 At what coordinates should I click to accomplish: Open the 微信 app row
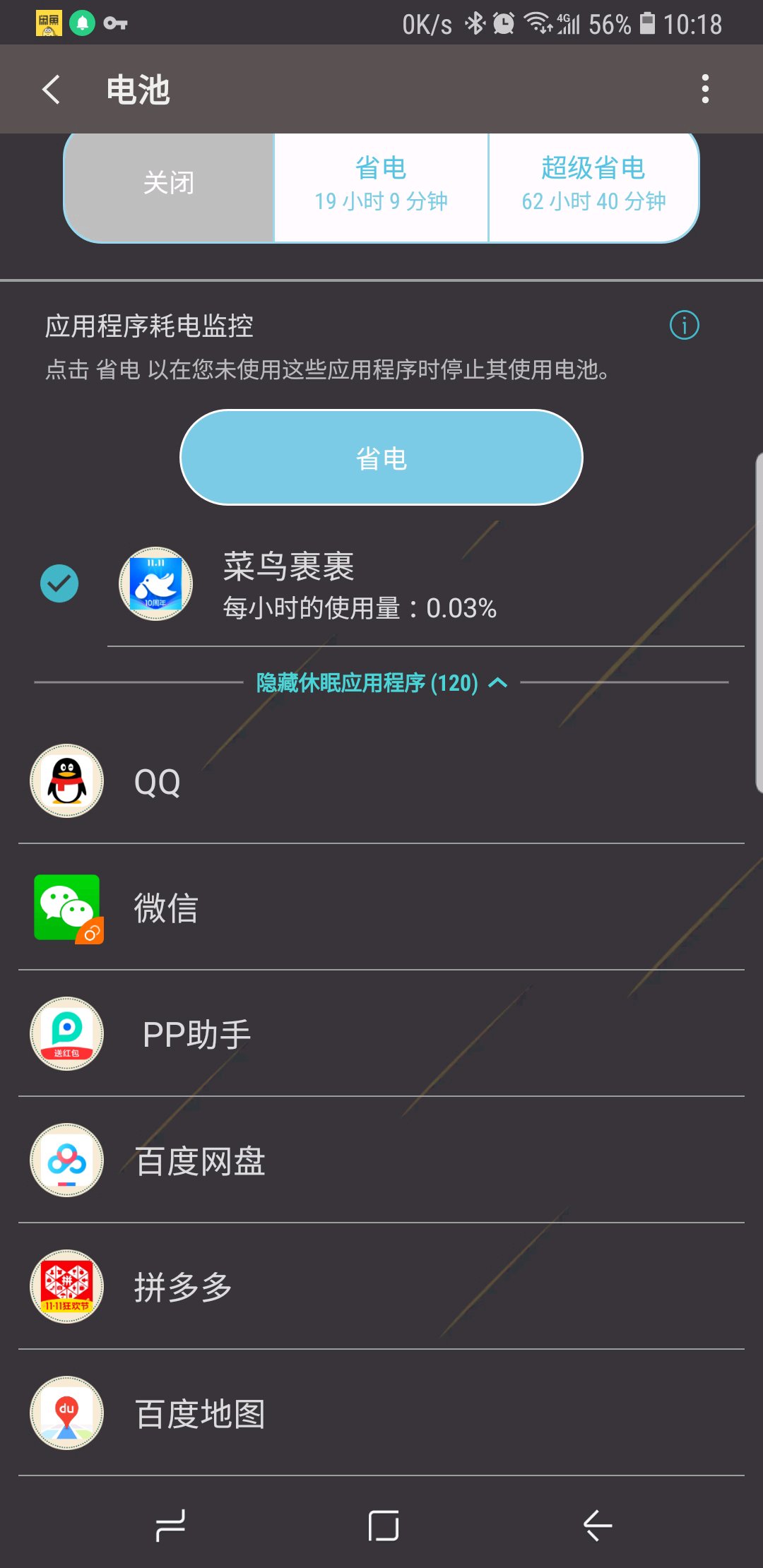coord(381,908)
